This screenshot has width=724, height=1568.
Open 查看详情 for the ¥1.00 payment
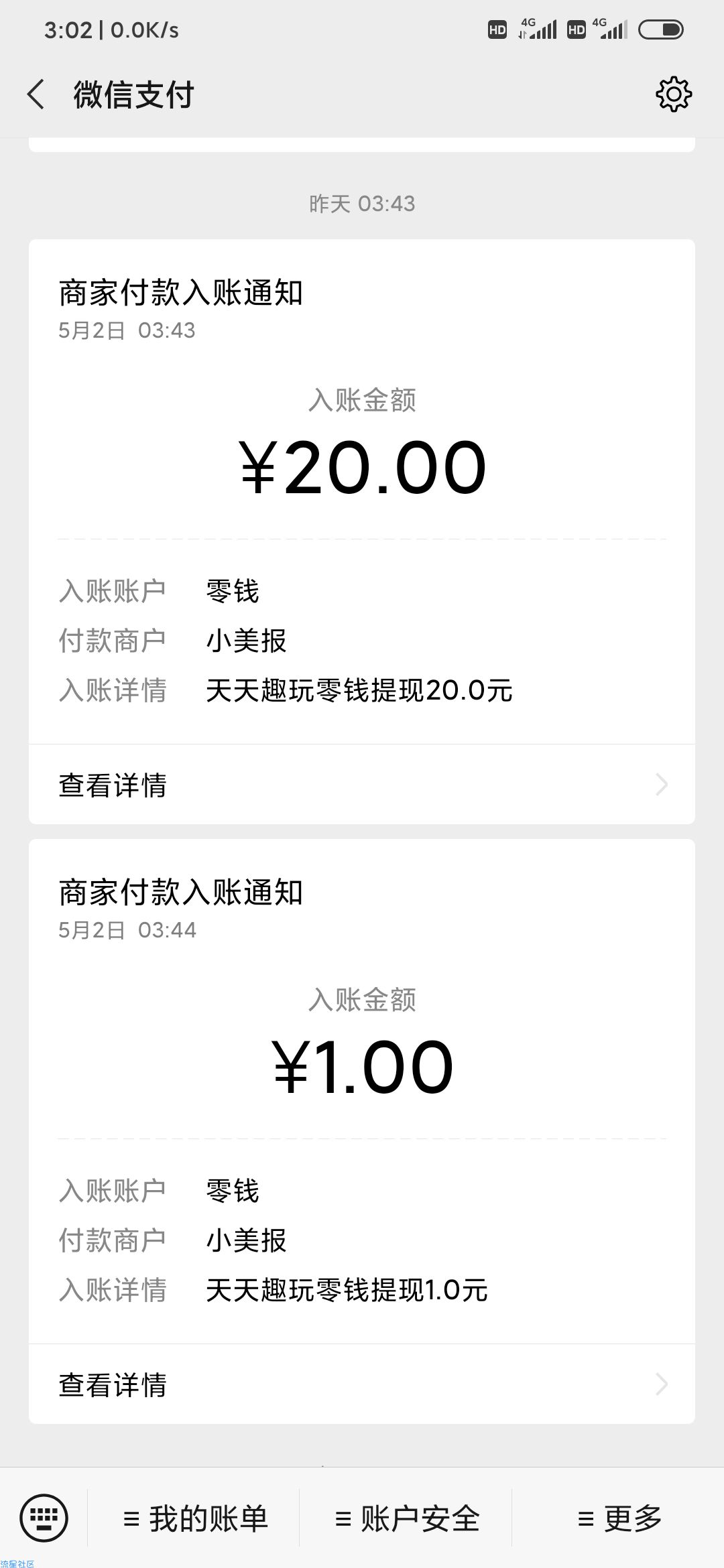pos(362,1384)
